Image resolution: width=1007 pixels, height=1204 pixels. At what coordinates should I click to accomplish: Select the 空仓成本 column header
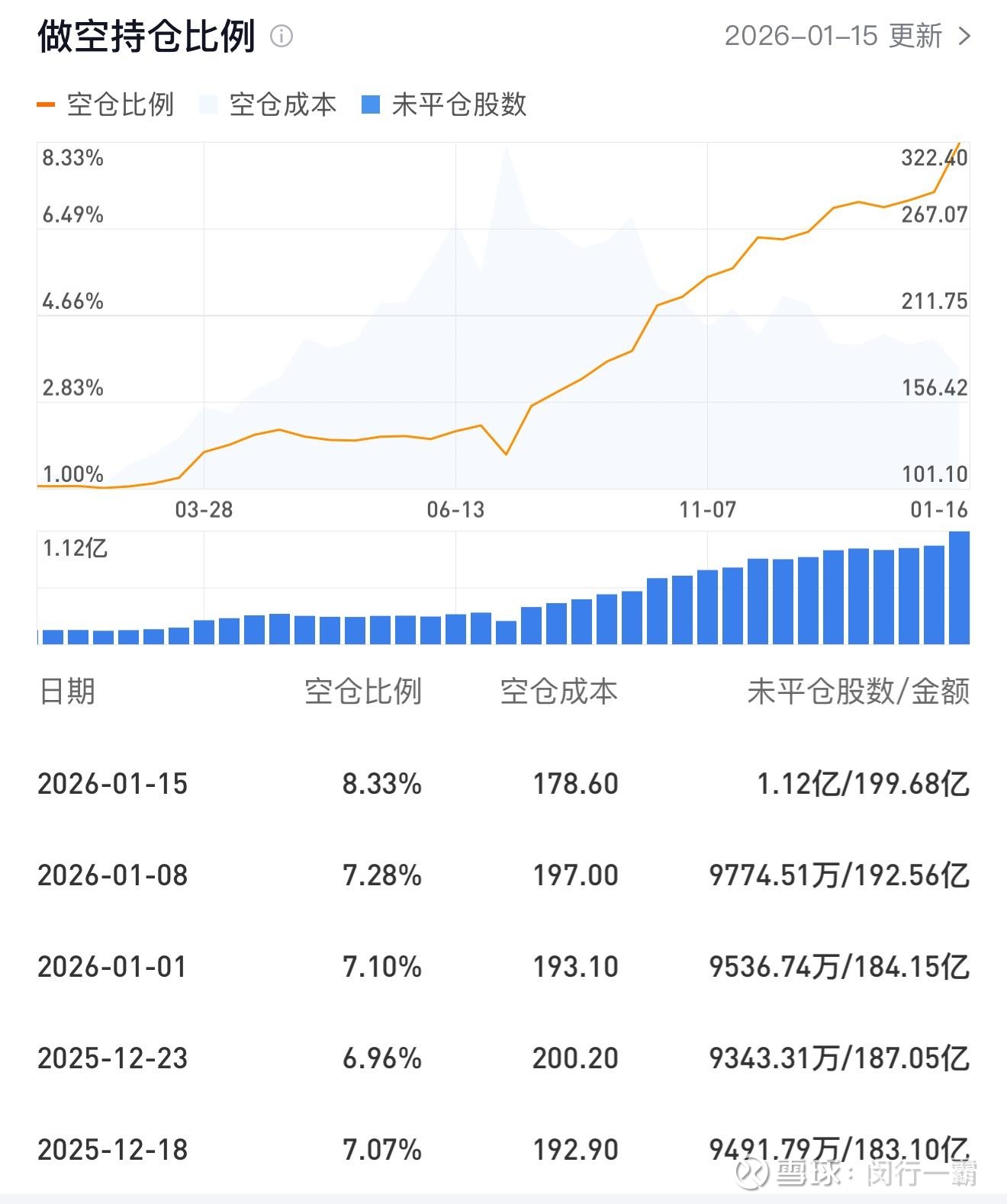tap(560, 692)
